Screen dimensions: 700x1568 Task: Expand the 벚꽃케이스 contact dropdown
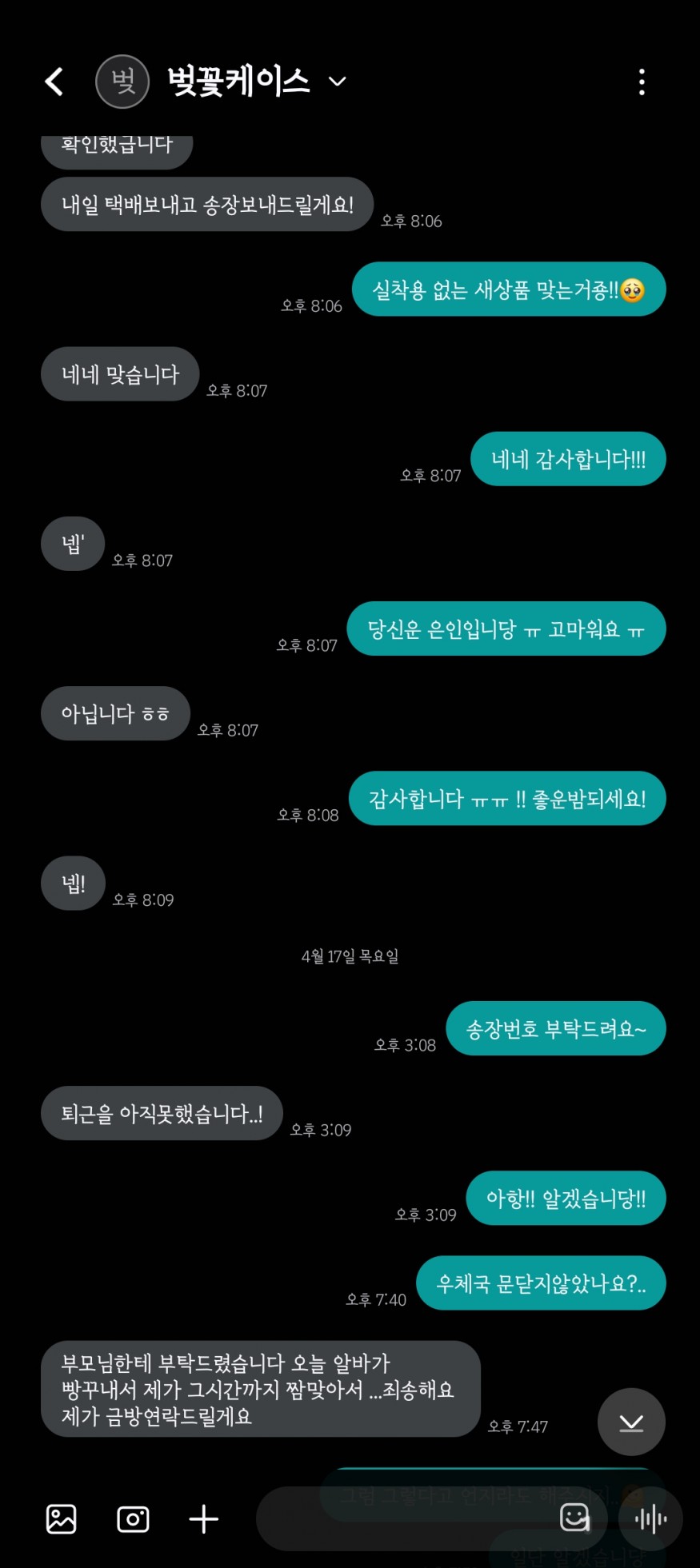point(338,82)
